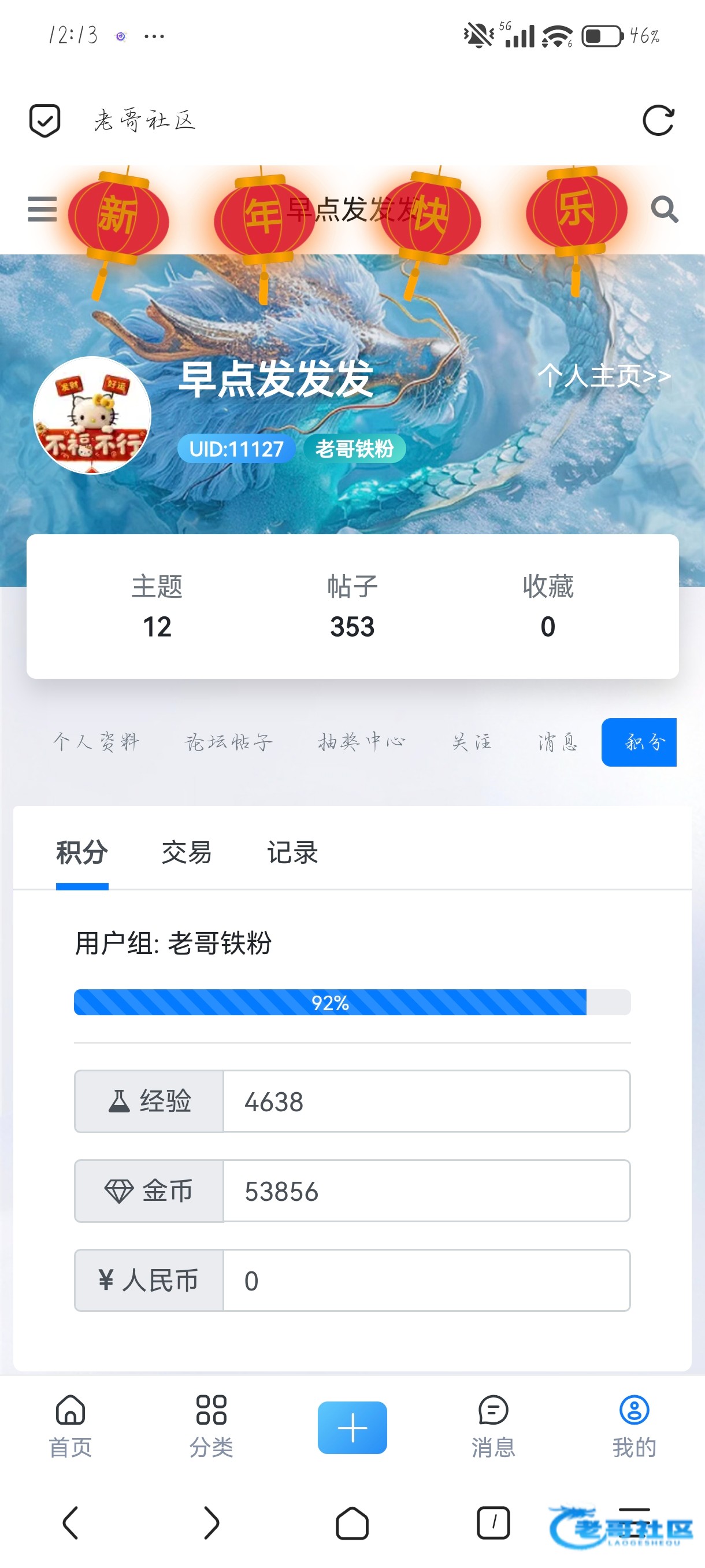Go to 抽奖中心
The image size is (705, 1568).
(361, 741)
